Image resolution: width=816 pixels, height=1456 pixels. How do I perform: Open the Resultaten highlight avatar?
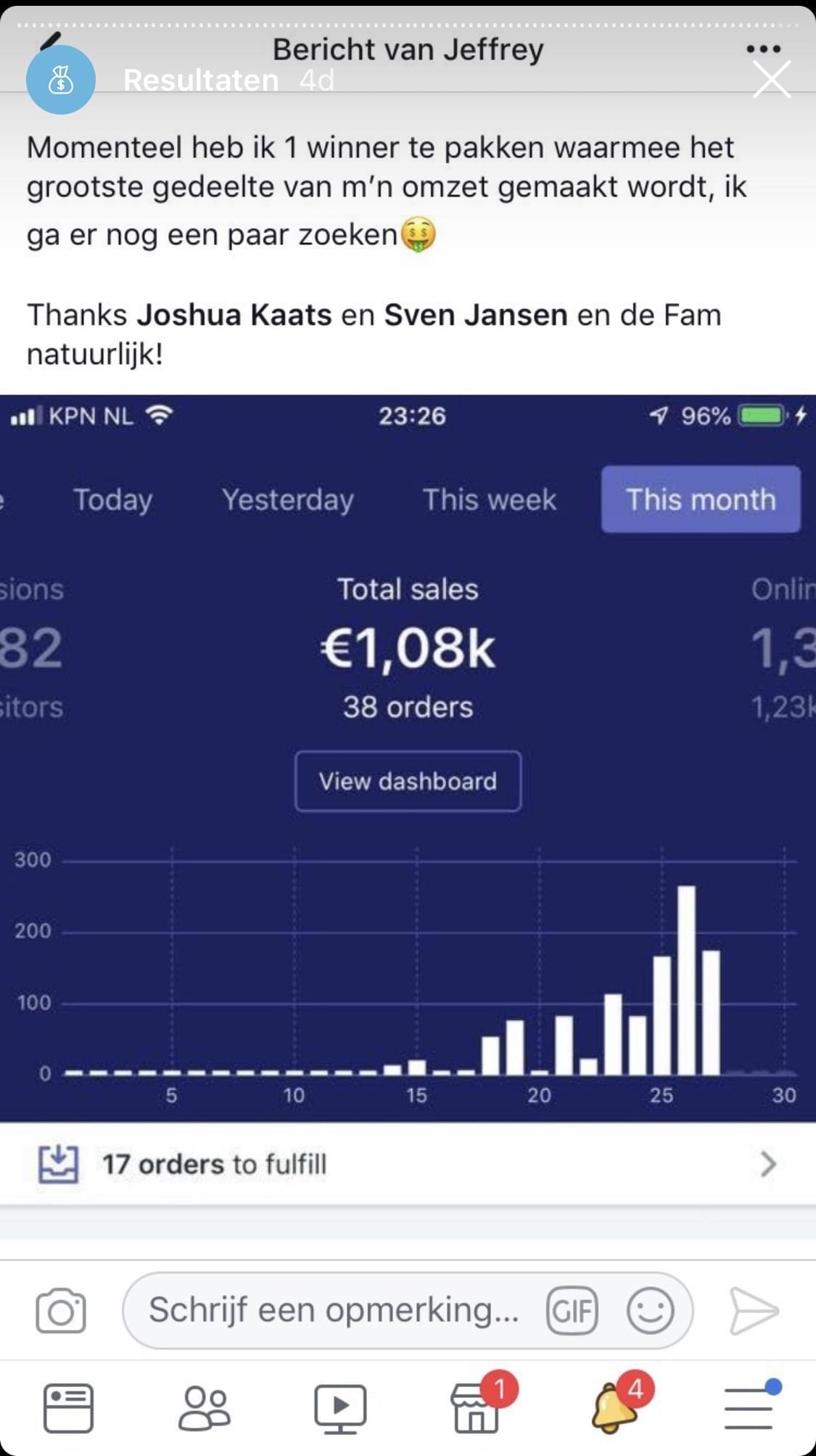click(x=61, y=80)
